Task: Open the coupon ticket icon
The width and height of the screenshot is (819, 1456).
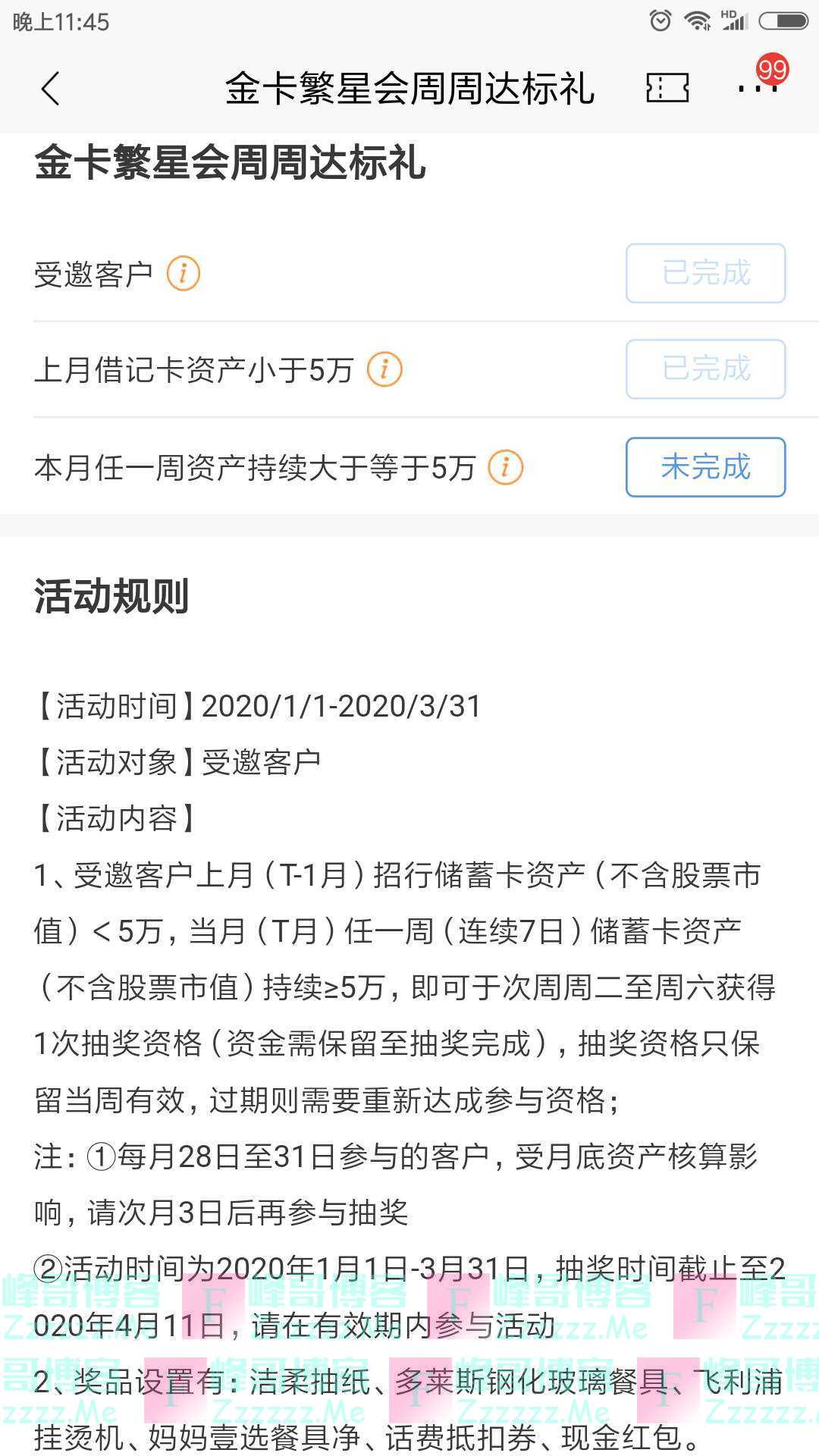Action: [x=667, y=88]
